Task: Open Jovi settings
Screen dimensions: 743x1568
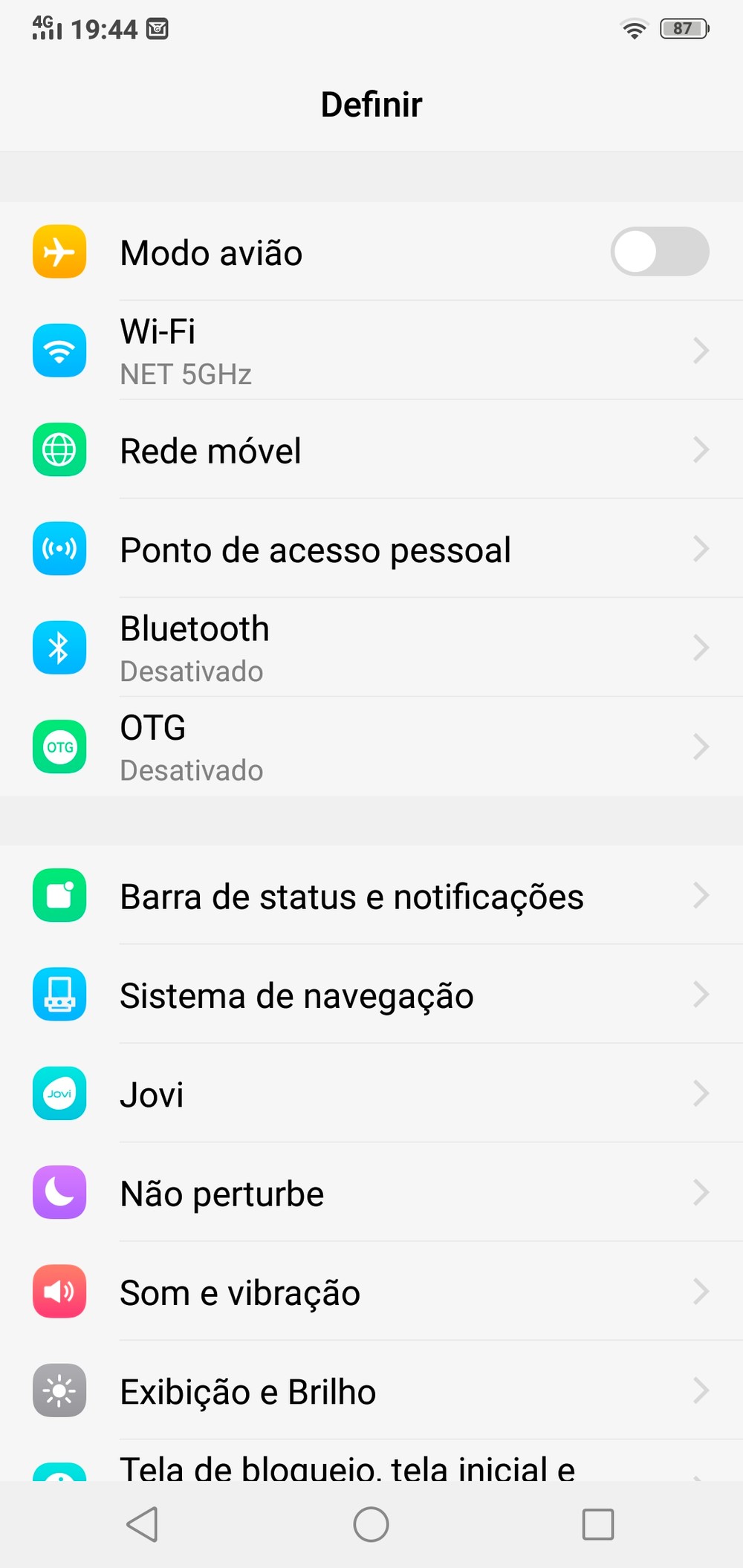Action: pyautogui.click(x=371, y=1093)
